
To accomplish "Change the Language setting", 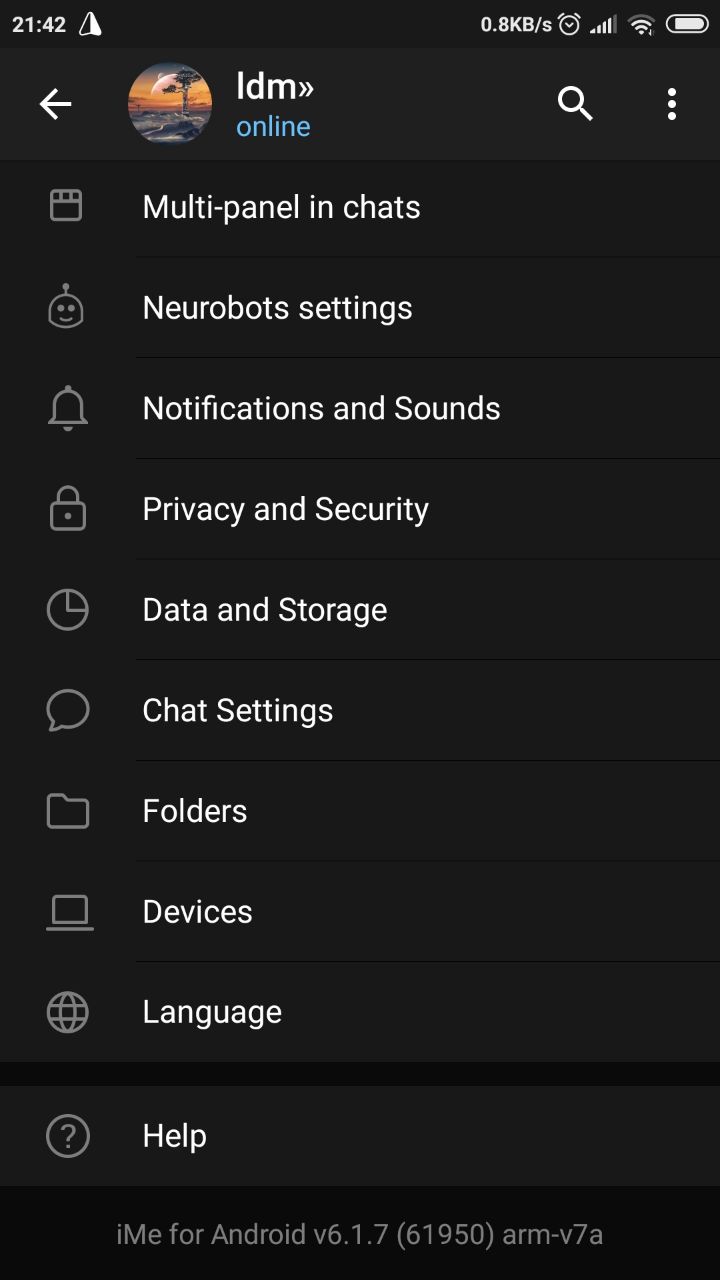I will [360, 1012].
